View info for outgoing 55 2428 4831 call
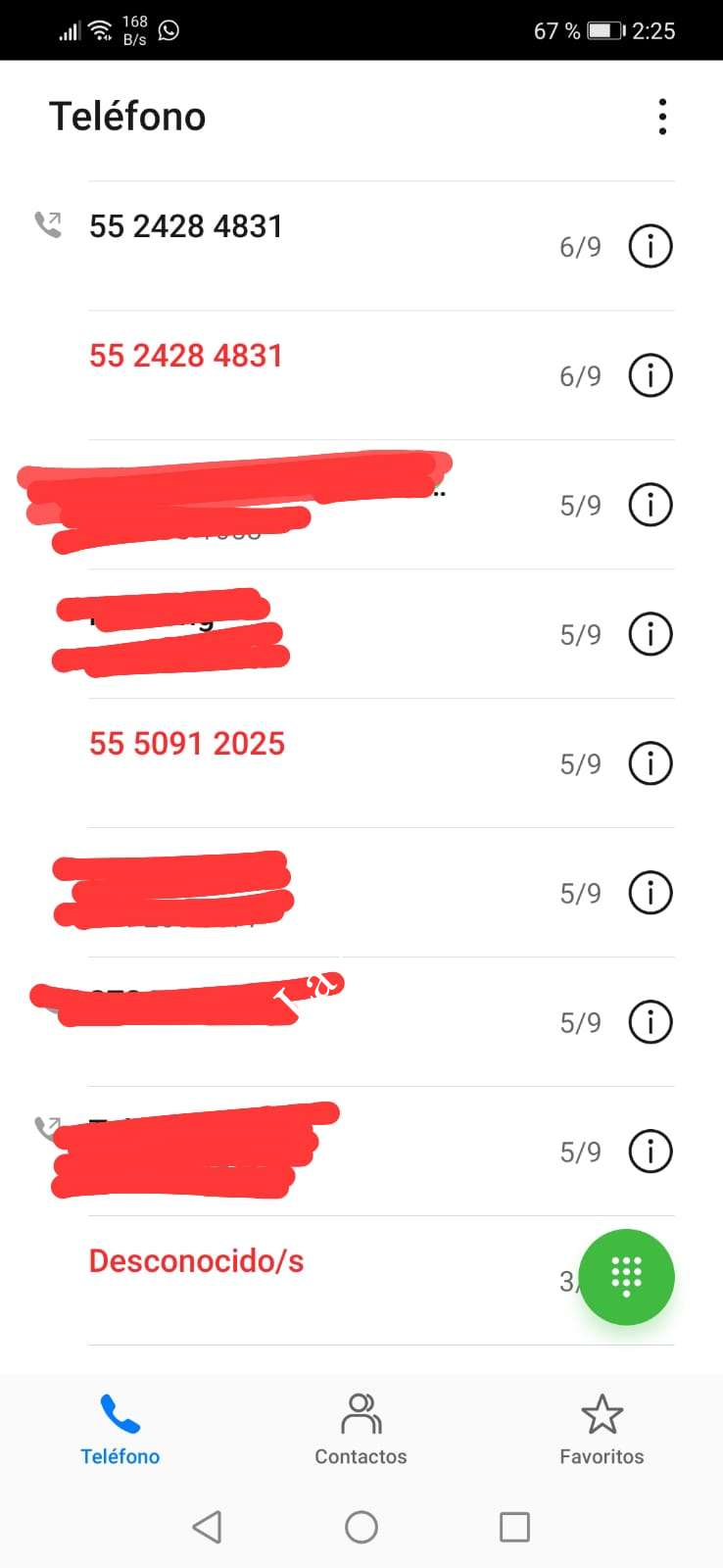 651,246
